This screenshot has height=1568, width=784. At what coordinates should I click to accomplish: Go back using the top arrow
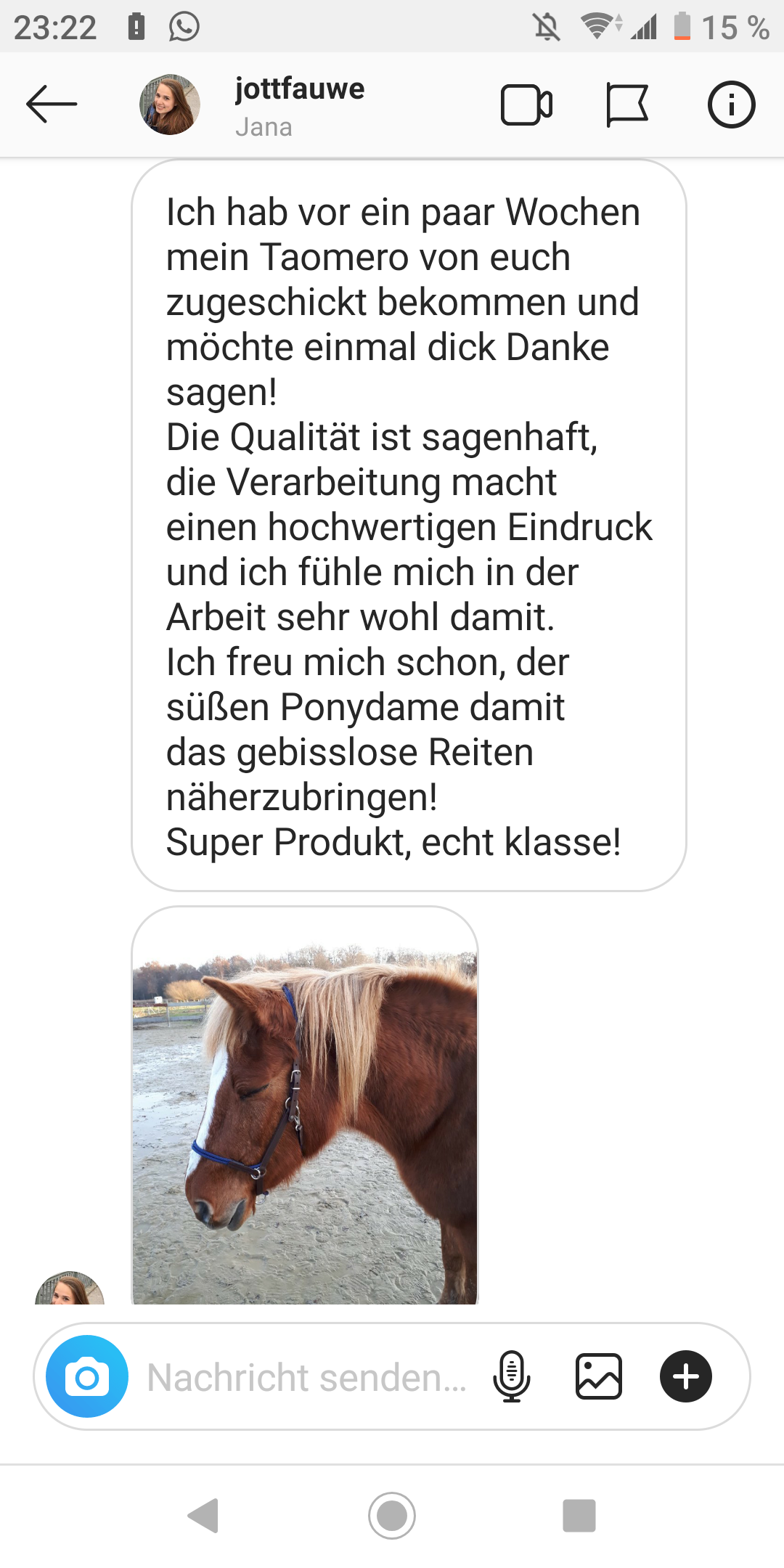[x=52, y=105]
